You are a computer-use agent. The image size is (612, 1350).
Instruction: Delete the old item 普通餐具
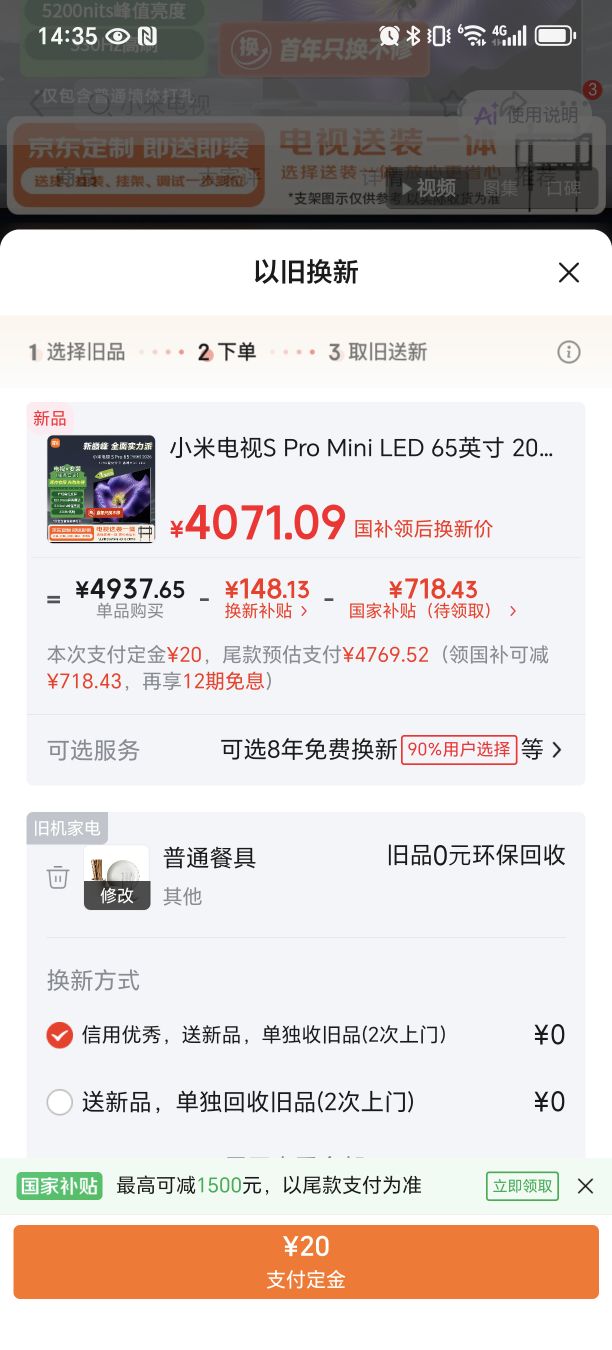pos(58,877)
